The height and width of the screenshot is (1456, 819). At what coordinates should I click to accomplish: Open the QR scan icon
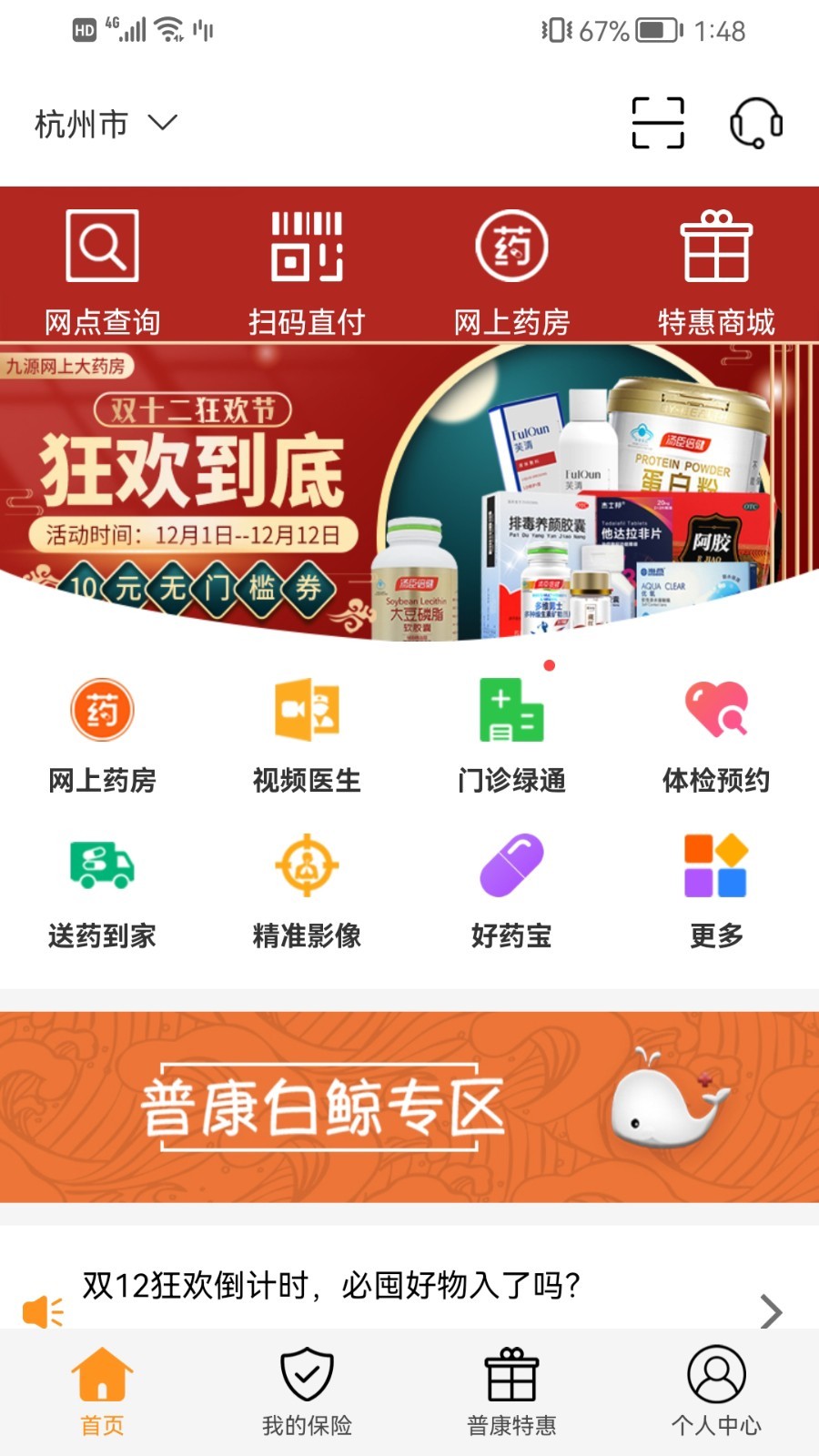pyautogui.click(x=658, y=123)
